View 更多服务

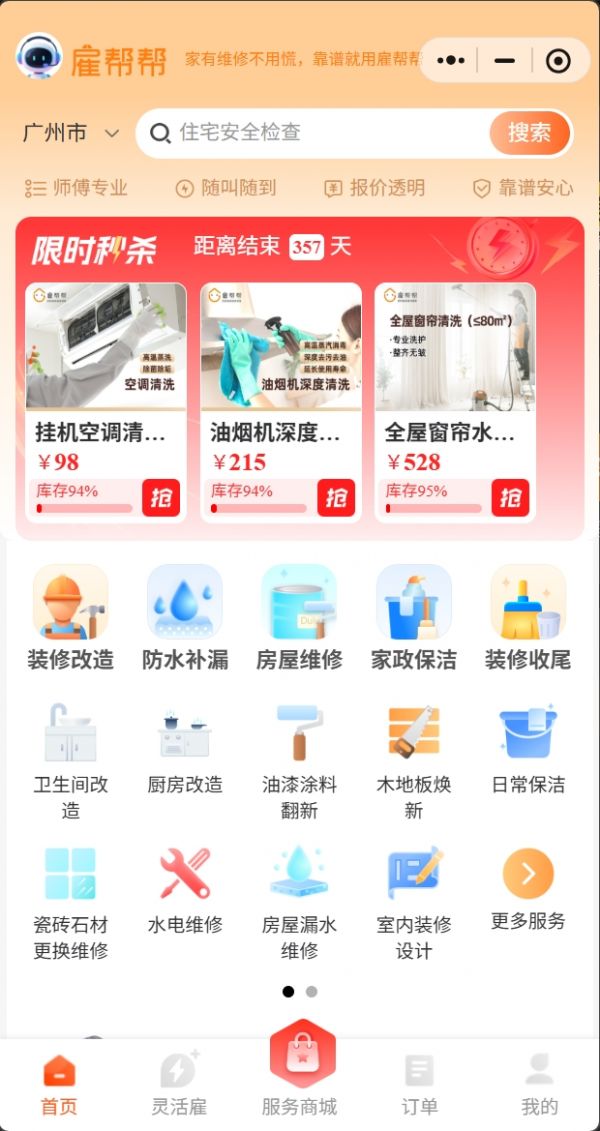[528, 889]
